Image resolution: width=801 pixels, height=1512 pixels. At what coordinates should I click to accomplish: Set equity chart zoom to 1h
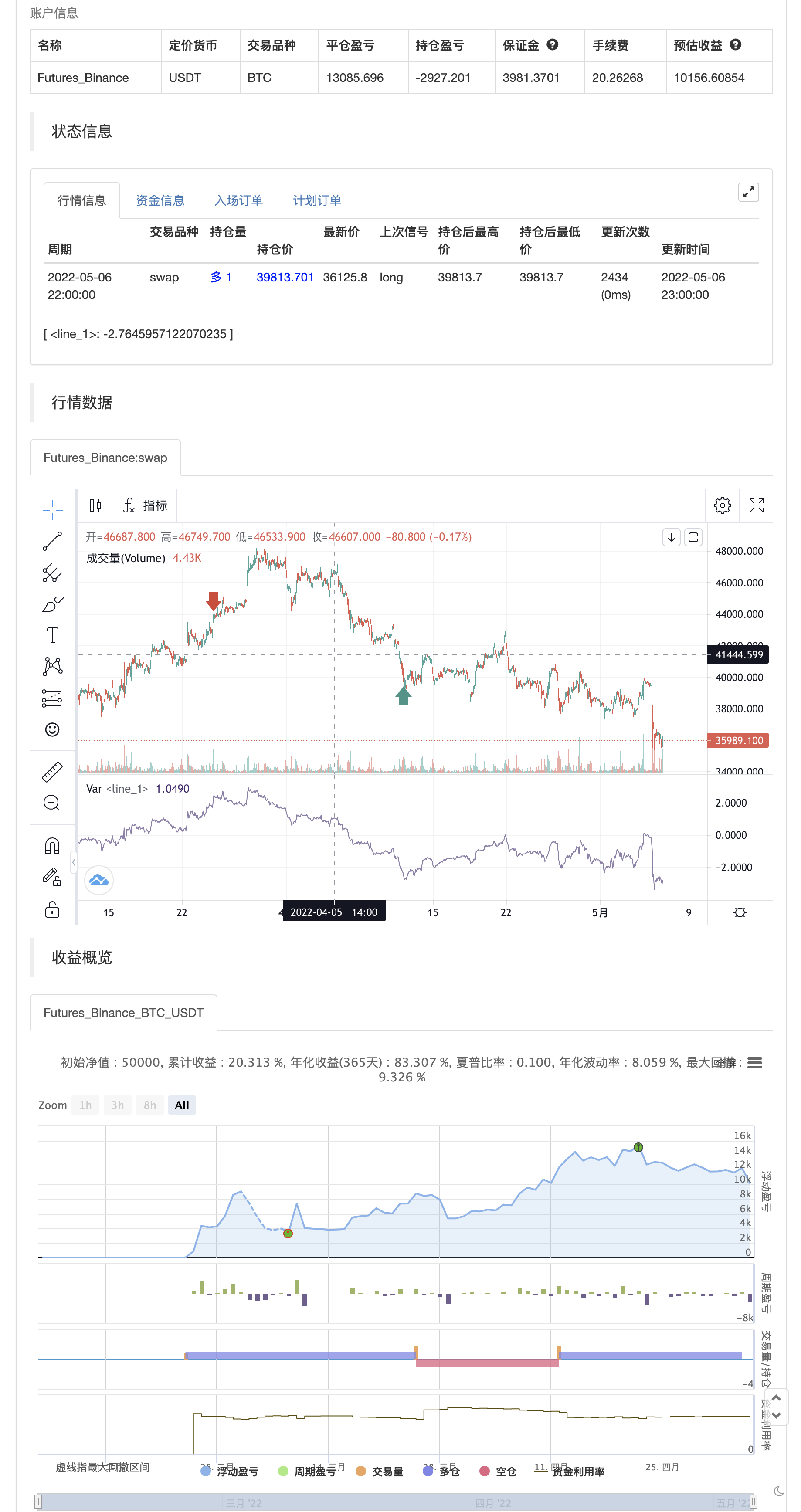tap(86, 1105)
